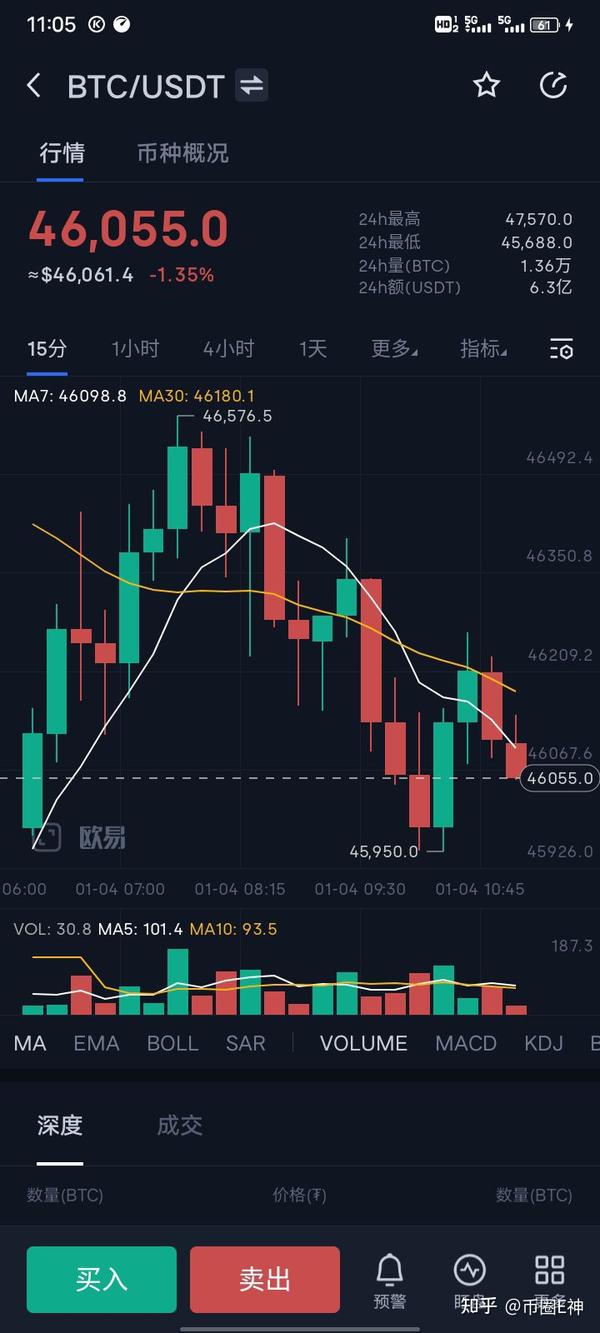
Task: Select the 1天 timeframe
Action: (x=313, y=349)
